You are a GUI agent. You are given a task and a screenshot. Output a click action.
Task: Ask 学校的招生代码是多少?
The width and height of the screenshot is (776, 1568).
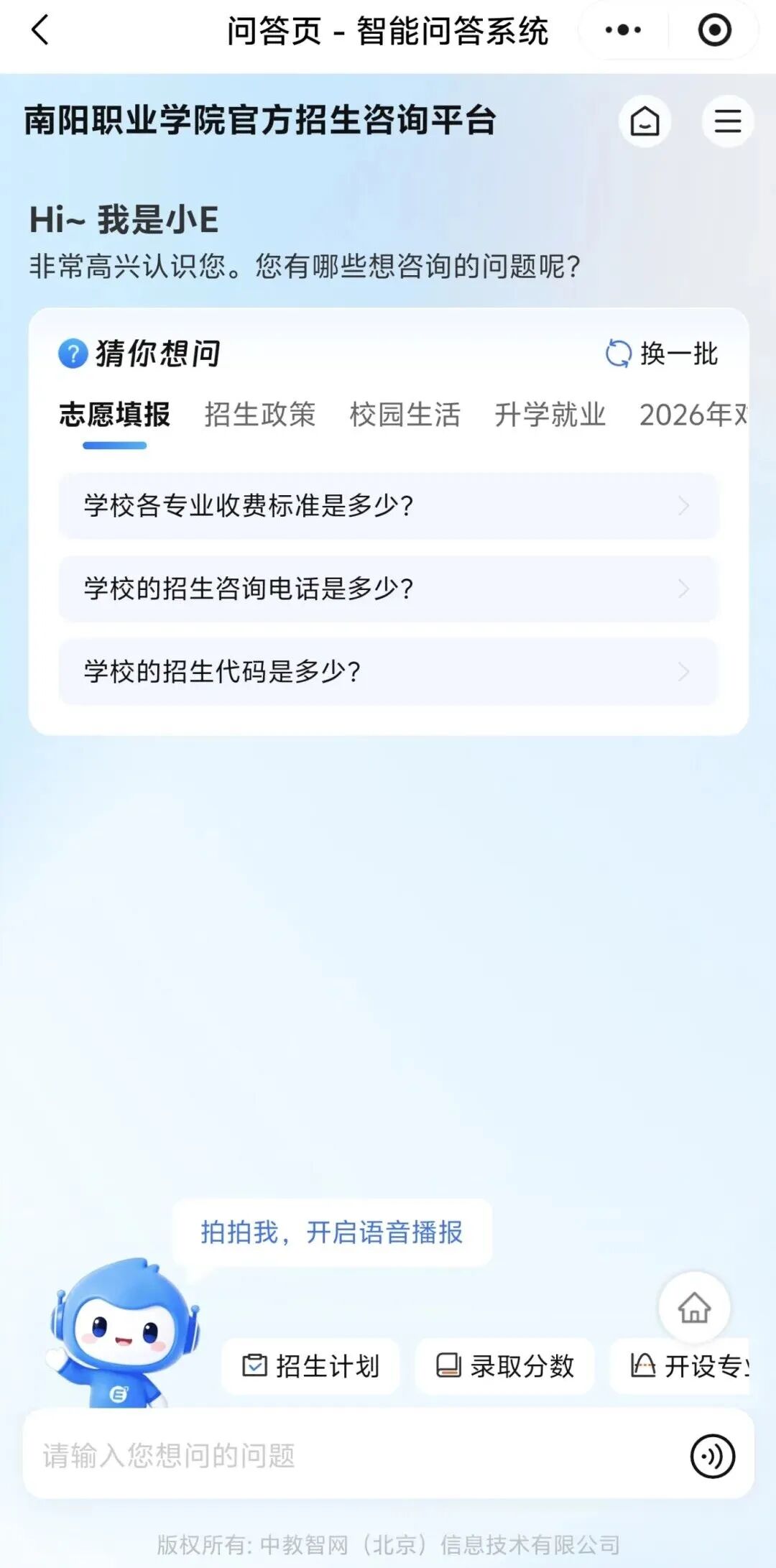(x=388, y=671)
